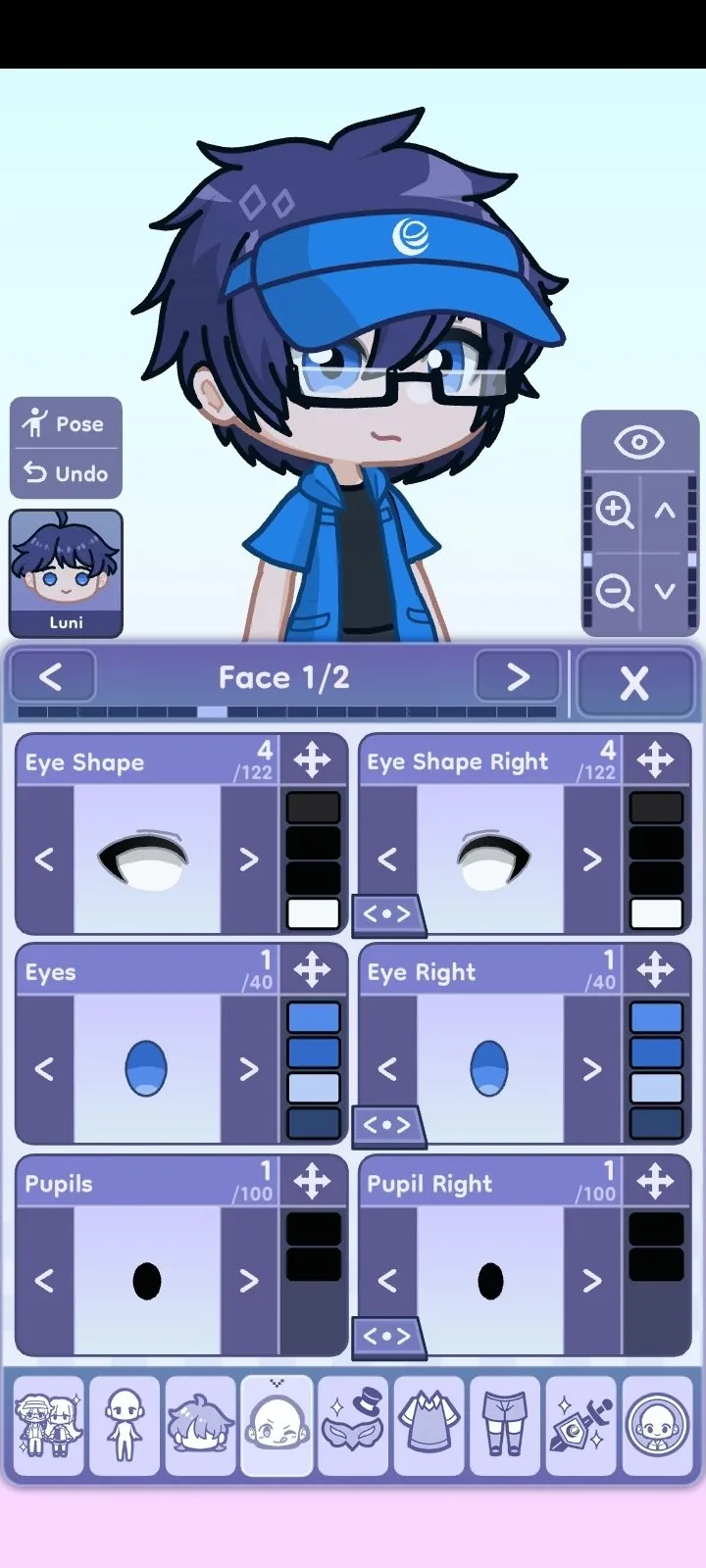706x1568 pixels.
Task: Toggle the eye visibility icon
Action: [639, 442]
